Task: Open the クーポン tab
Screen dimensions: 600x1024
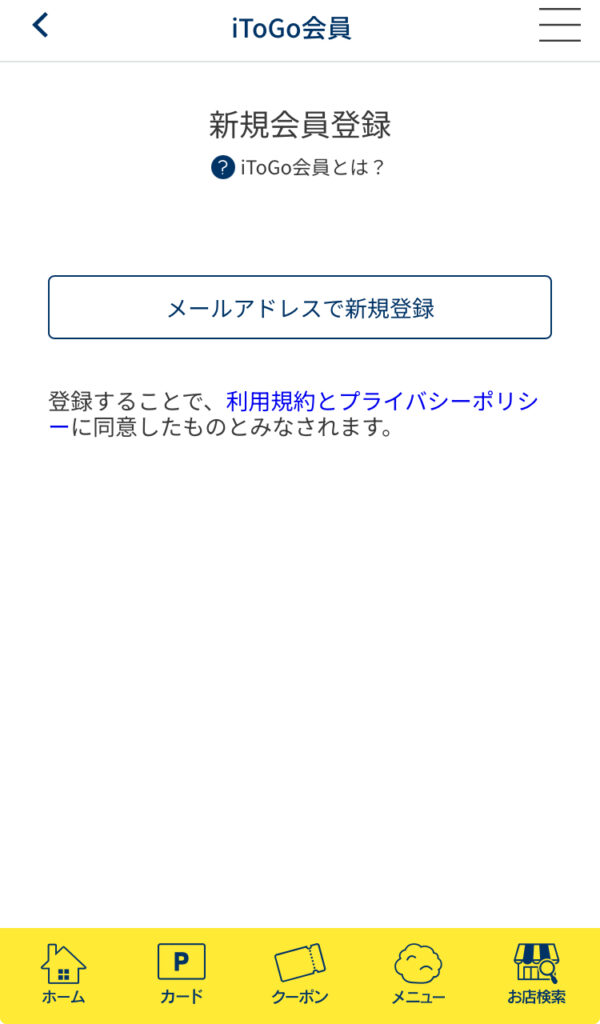Action: pos(300,975)
